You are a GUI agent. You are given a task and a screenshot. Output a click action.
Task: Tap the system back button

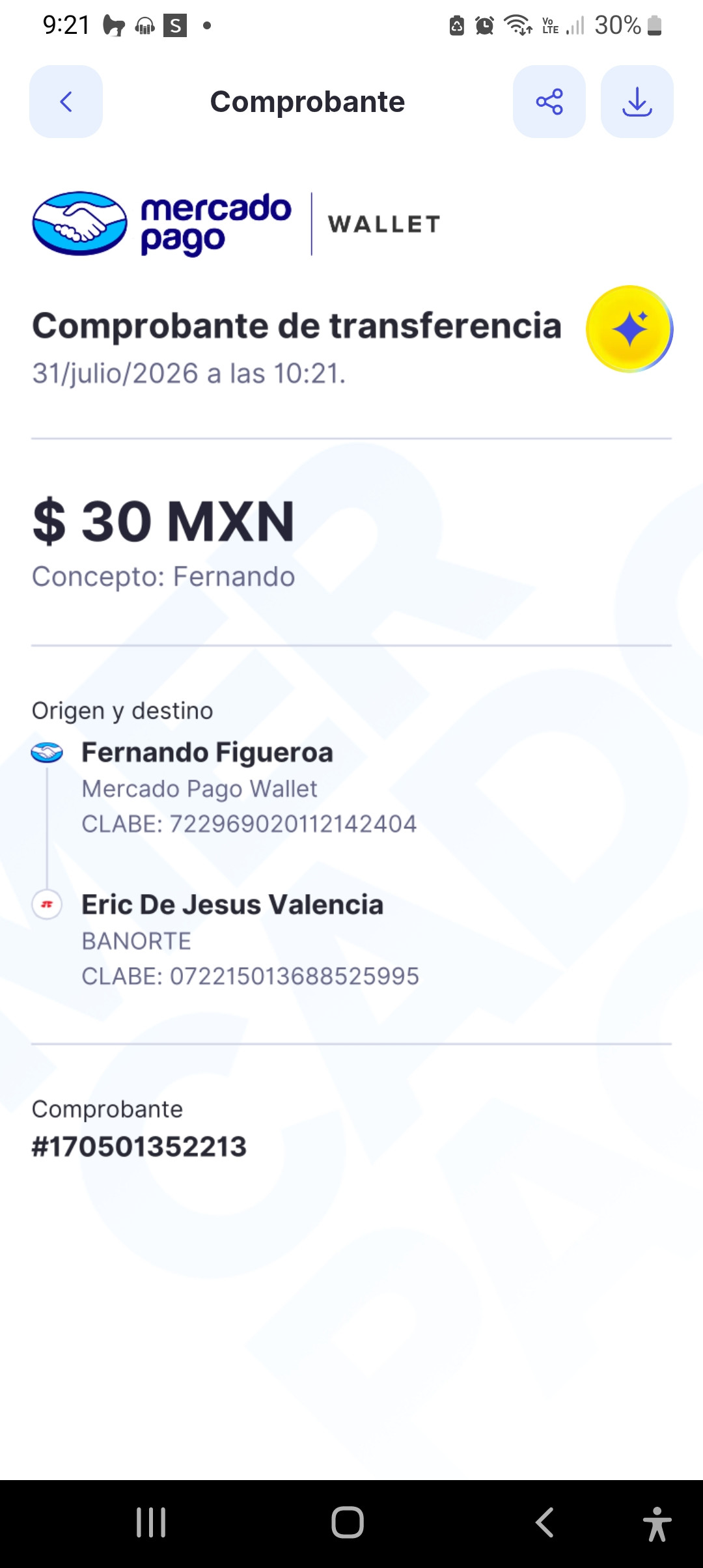coord(545,1522)
